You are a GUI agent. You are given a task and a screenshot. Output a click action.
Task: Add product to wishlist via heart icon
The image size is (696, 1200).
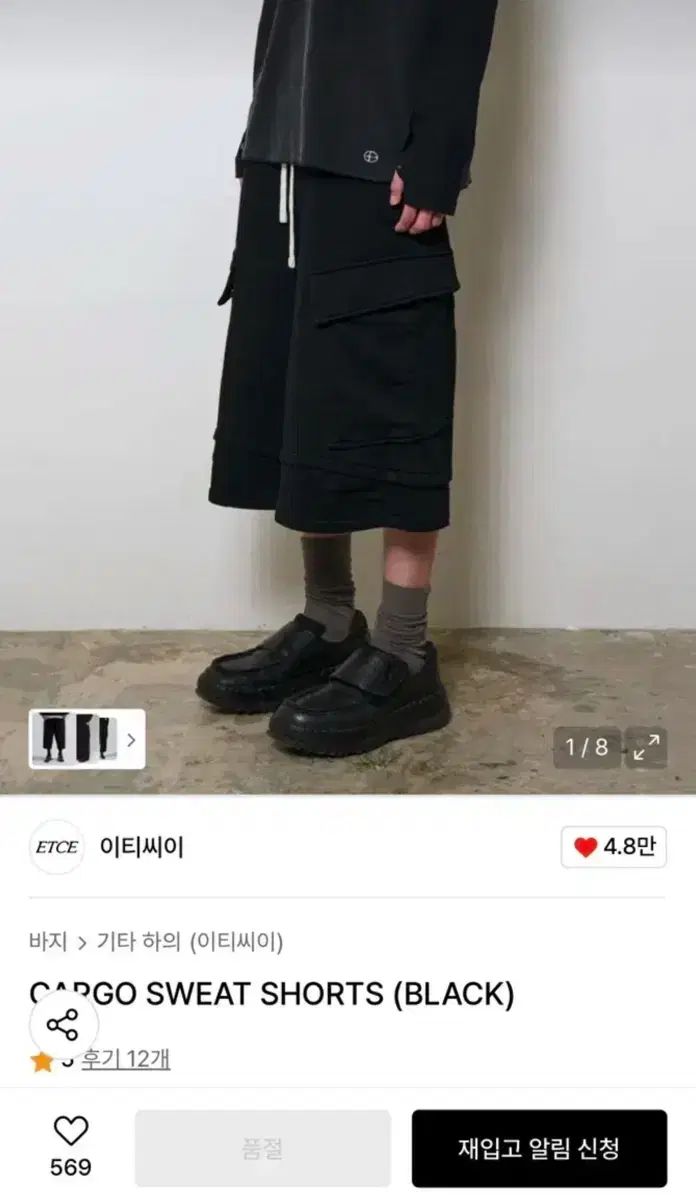tap(71, 1132)
